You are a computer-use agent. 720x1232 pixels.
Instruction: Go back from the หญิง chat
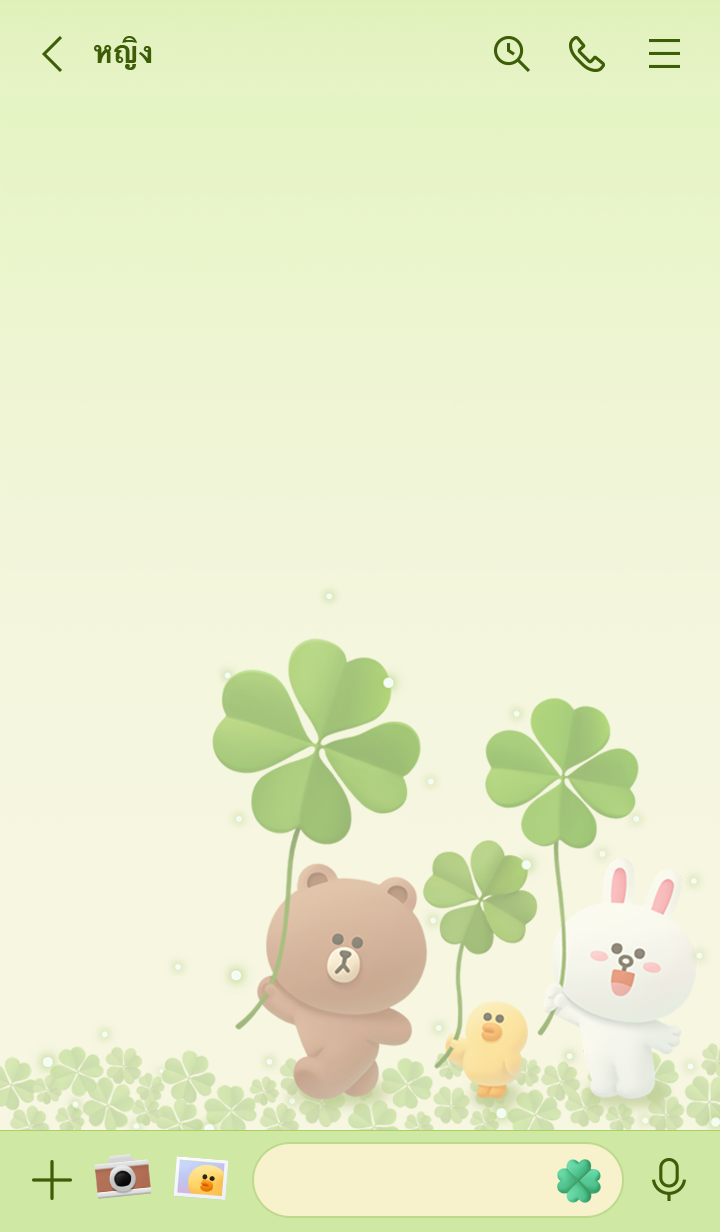[52, 54]
